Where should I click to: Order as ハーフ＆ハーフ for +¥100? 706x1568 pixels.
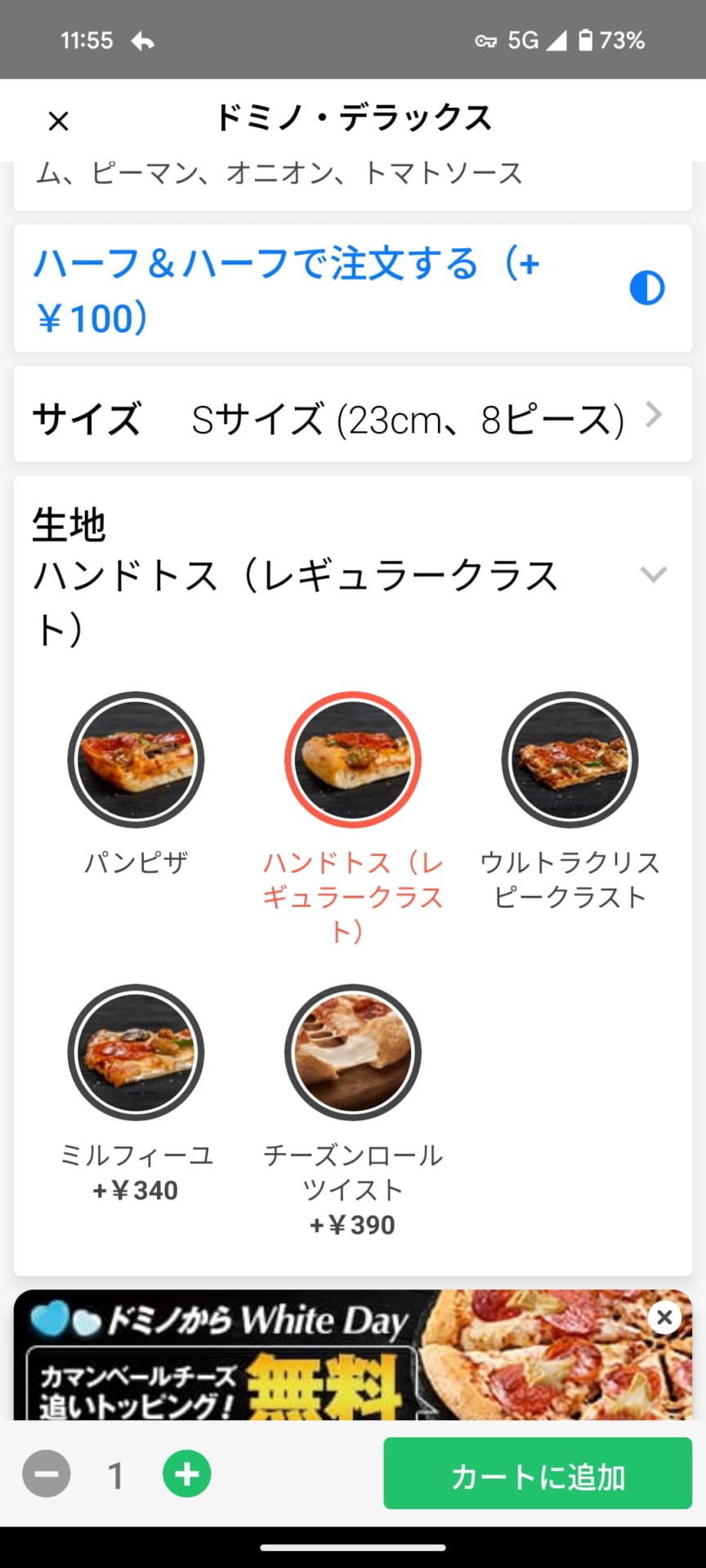tap(351, 290)
